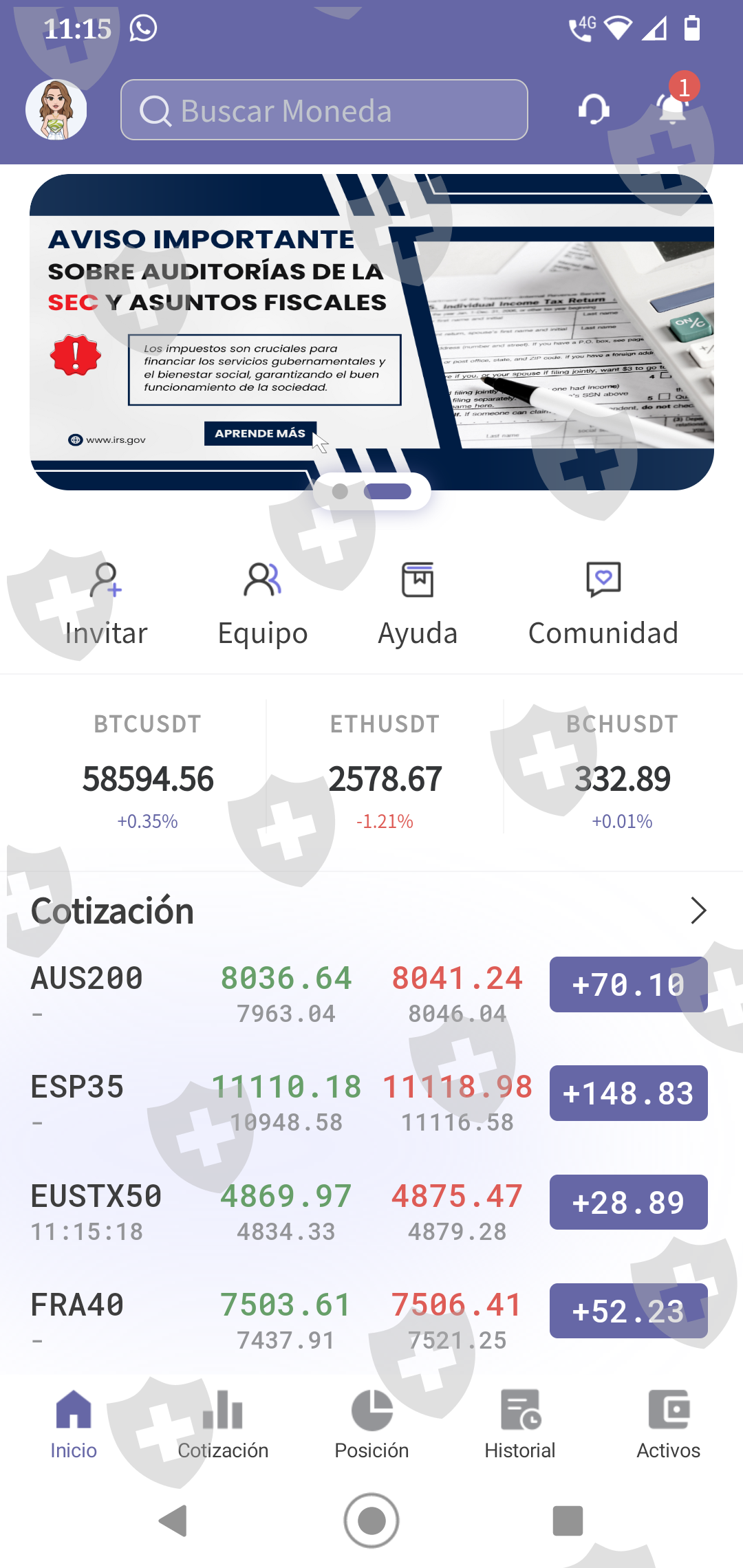Open the EUSTX50 quote row
The image size is (743, 1568).
(x=275, y=1210)
